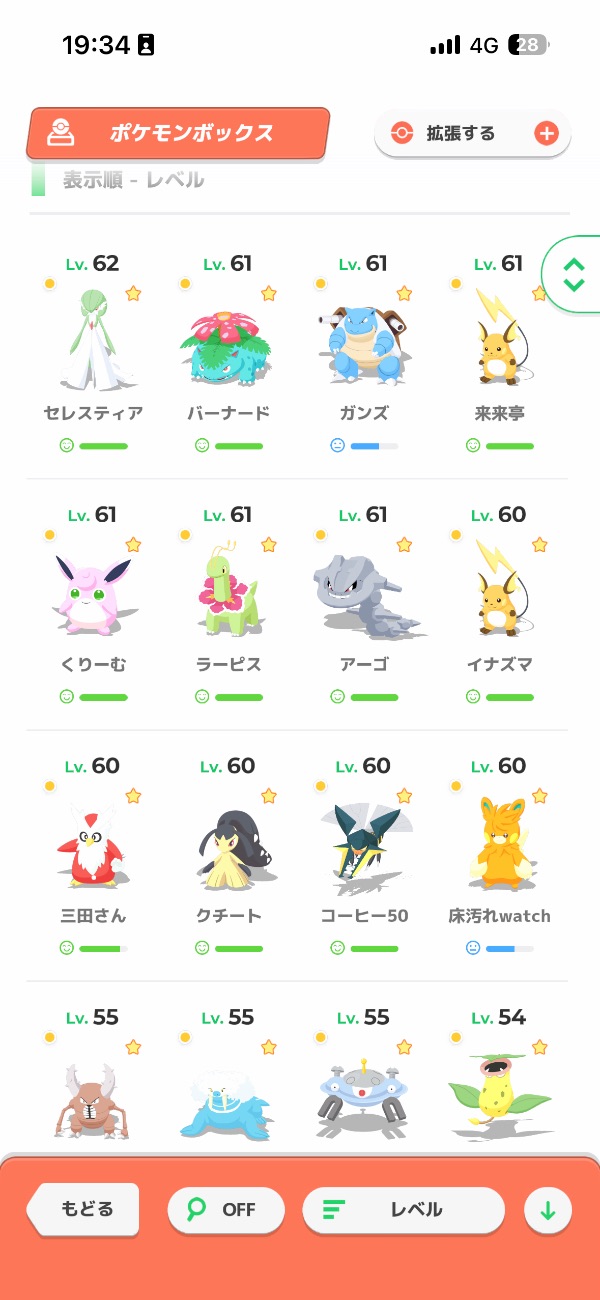Open the レベル sort order selector

click(x=403, y=1210)
